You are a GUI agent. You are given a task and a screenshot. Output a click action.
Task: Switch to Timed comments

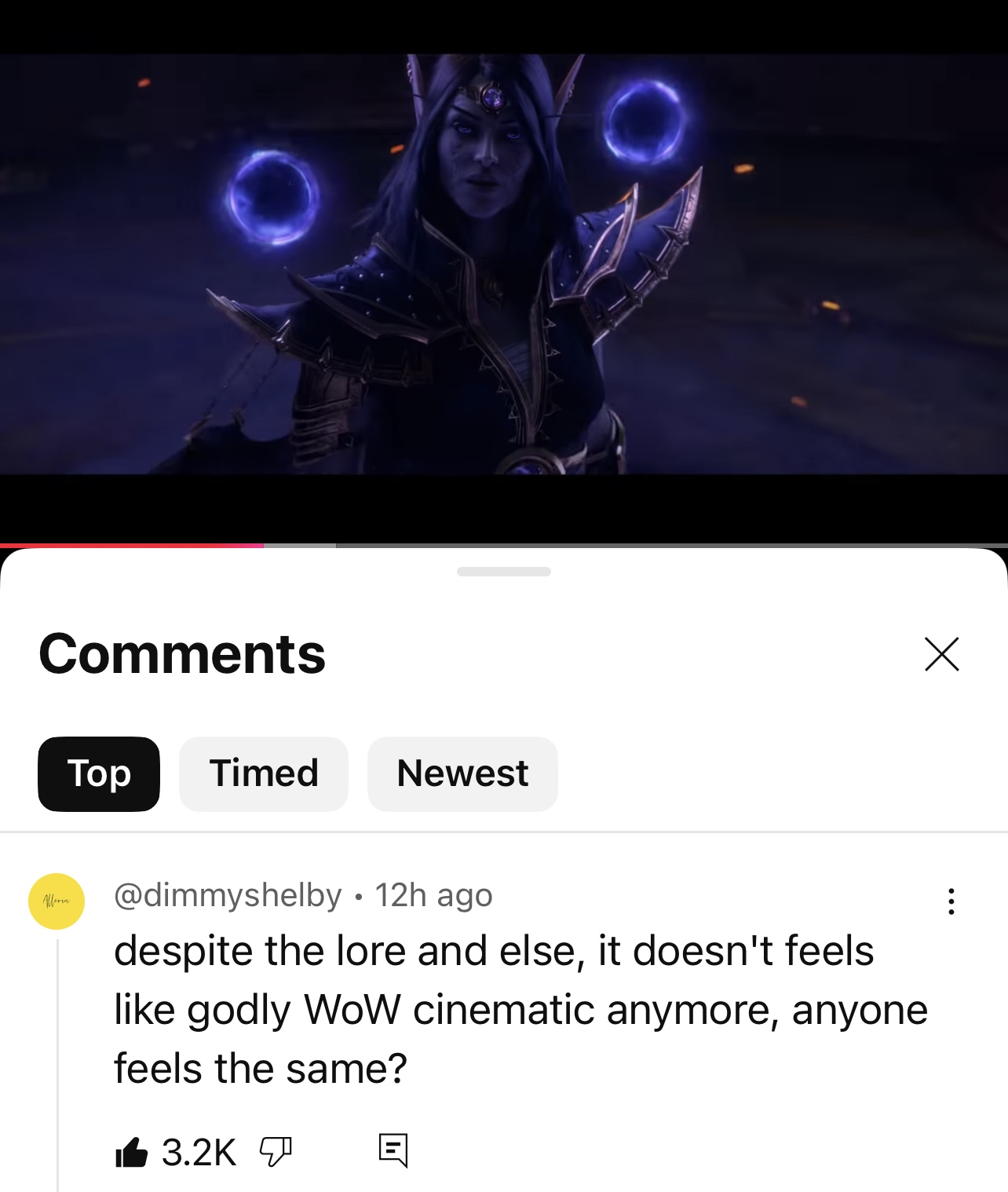click(x=264, y=773)
